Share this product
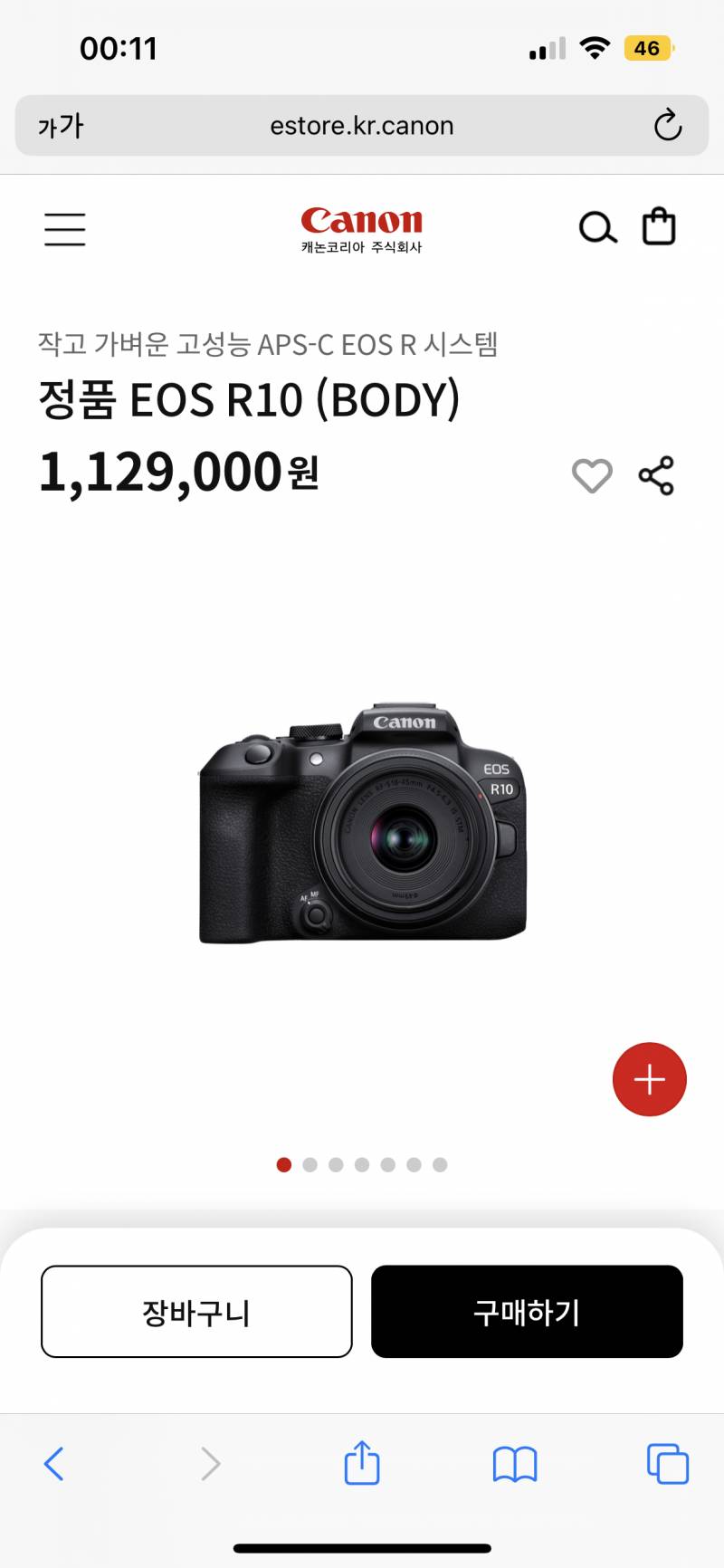Image resolution: width=724 pixels, height=1568 pixels. [x=656, y=475]
